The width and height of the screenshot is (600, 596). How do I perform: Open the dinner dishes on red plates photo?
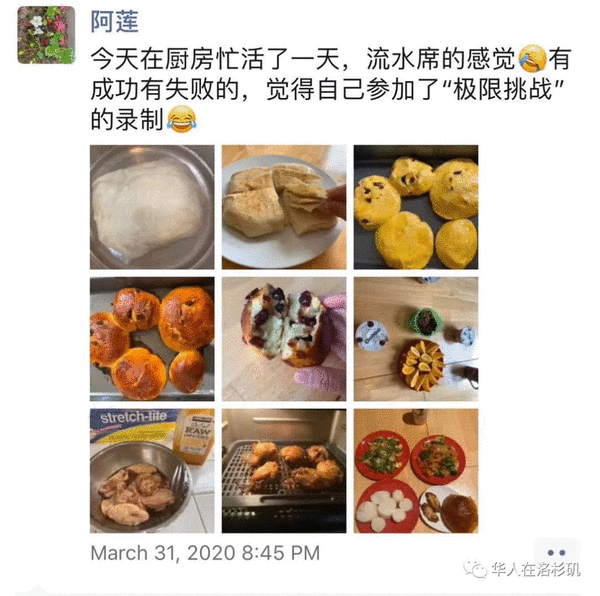[416, 470]
